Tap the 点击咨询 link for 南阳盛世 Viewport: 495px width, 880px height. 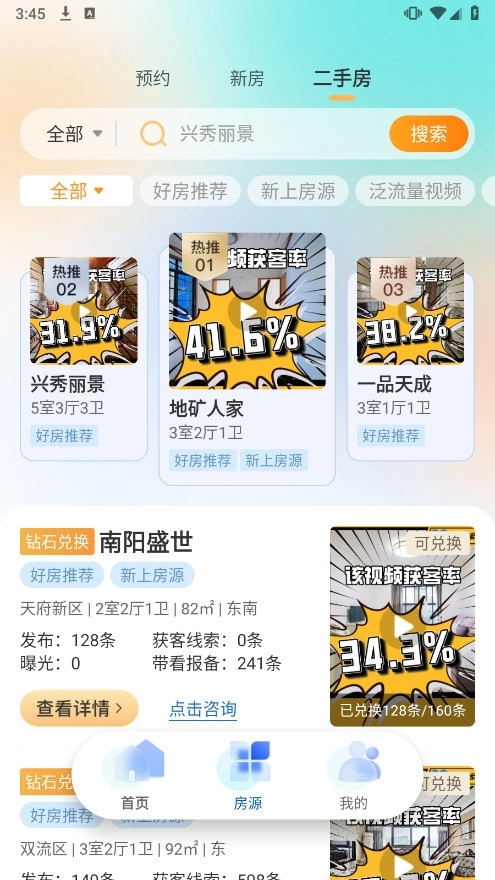click(x=203, y=709)
